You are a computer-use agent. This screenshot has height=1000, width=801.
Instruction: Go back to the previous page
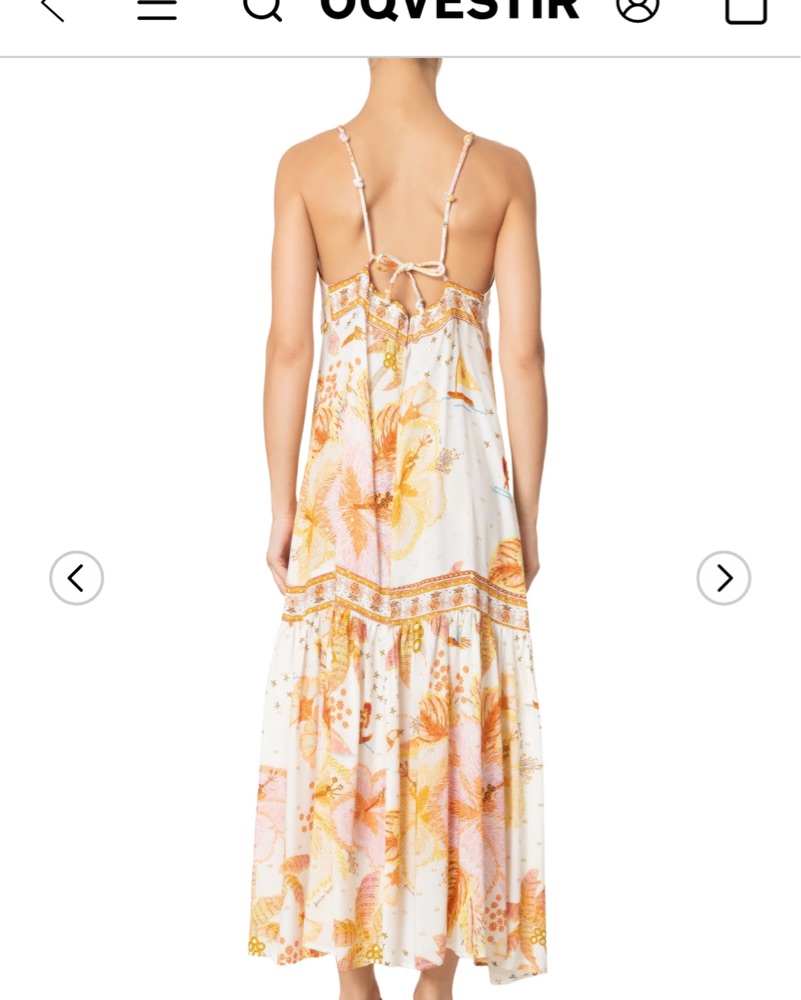pos(51,8)
